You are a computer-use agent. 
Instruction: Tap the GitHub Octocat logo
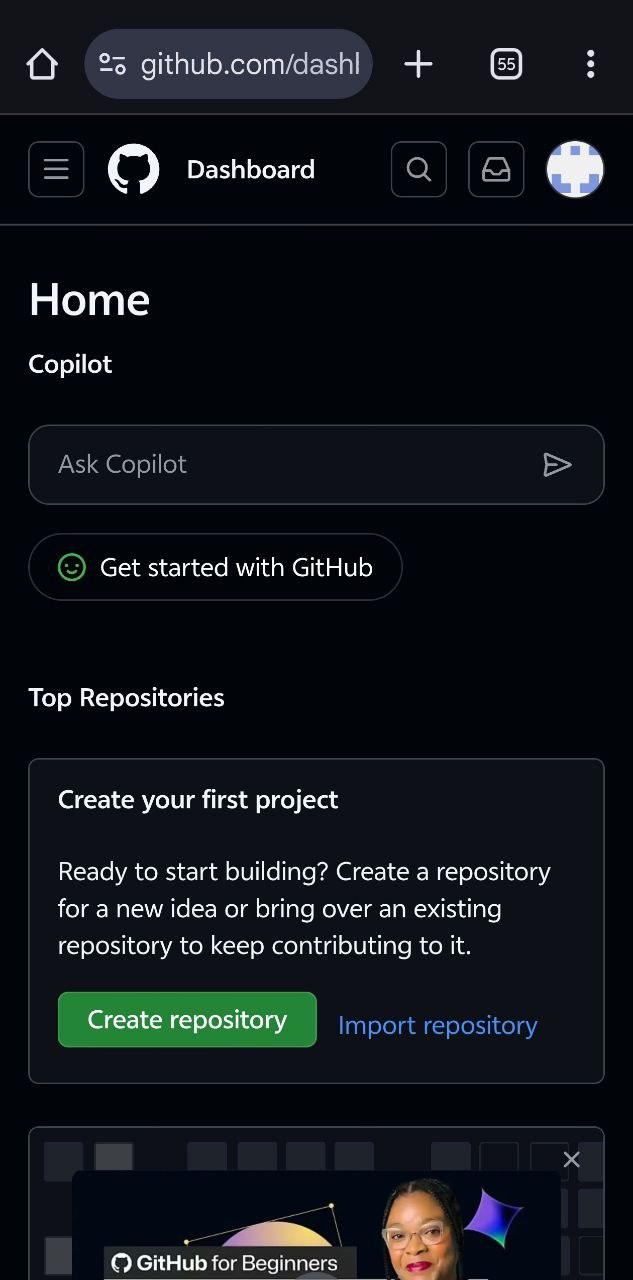(133, 169)
